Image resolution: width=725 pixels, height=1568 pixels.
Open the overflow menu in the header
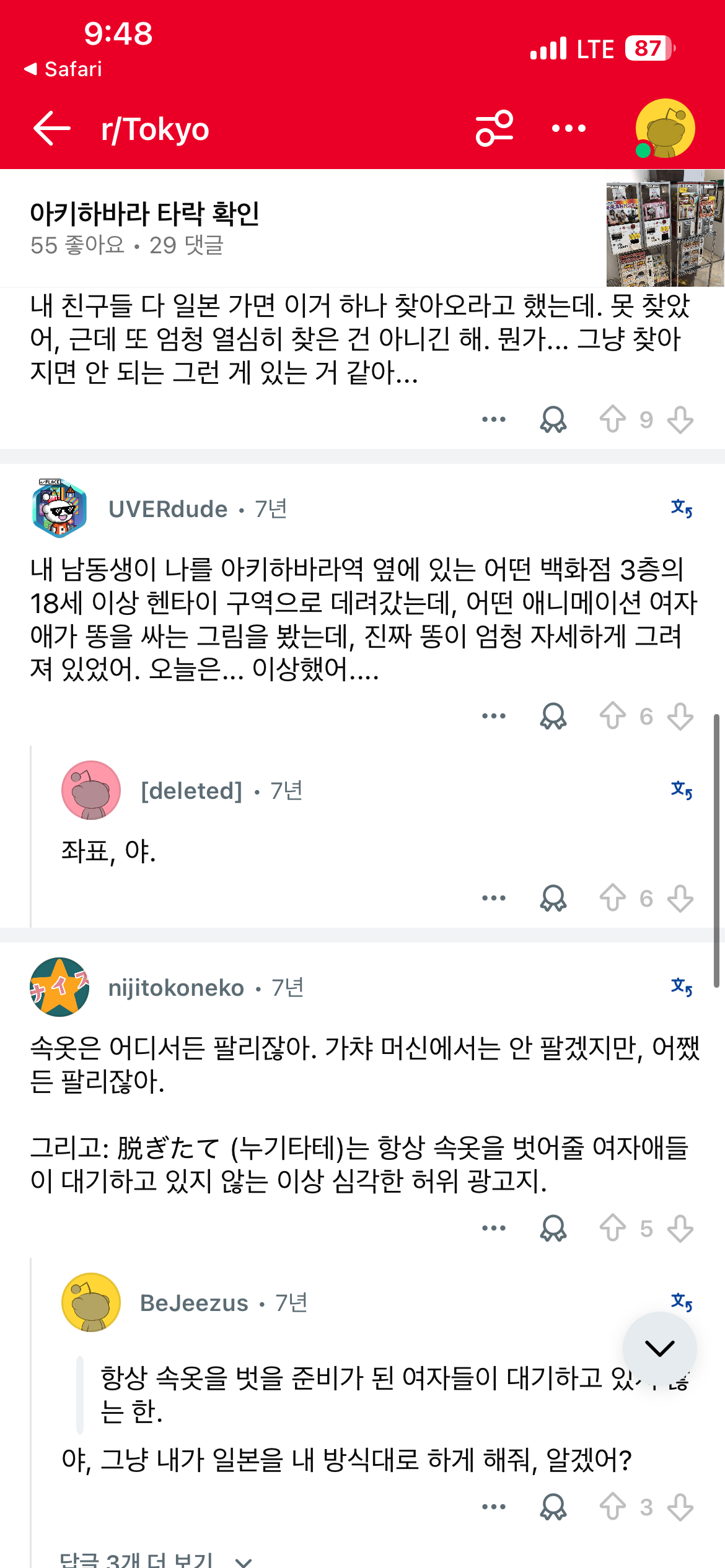(568, 129)
